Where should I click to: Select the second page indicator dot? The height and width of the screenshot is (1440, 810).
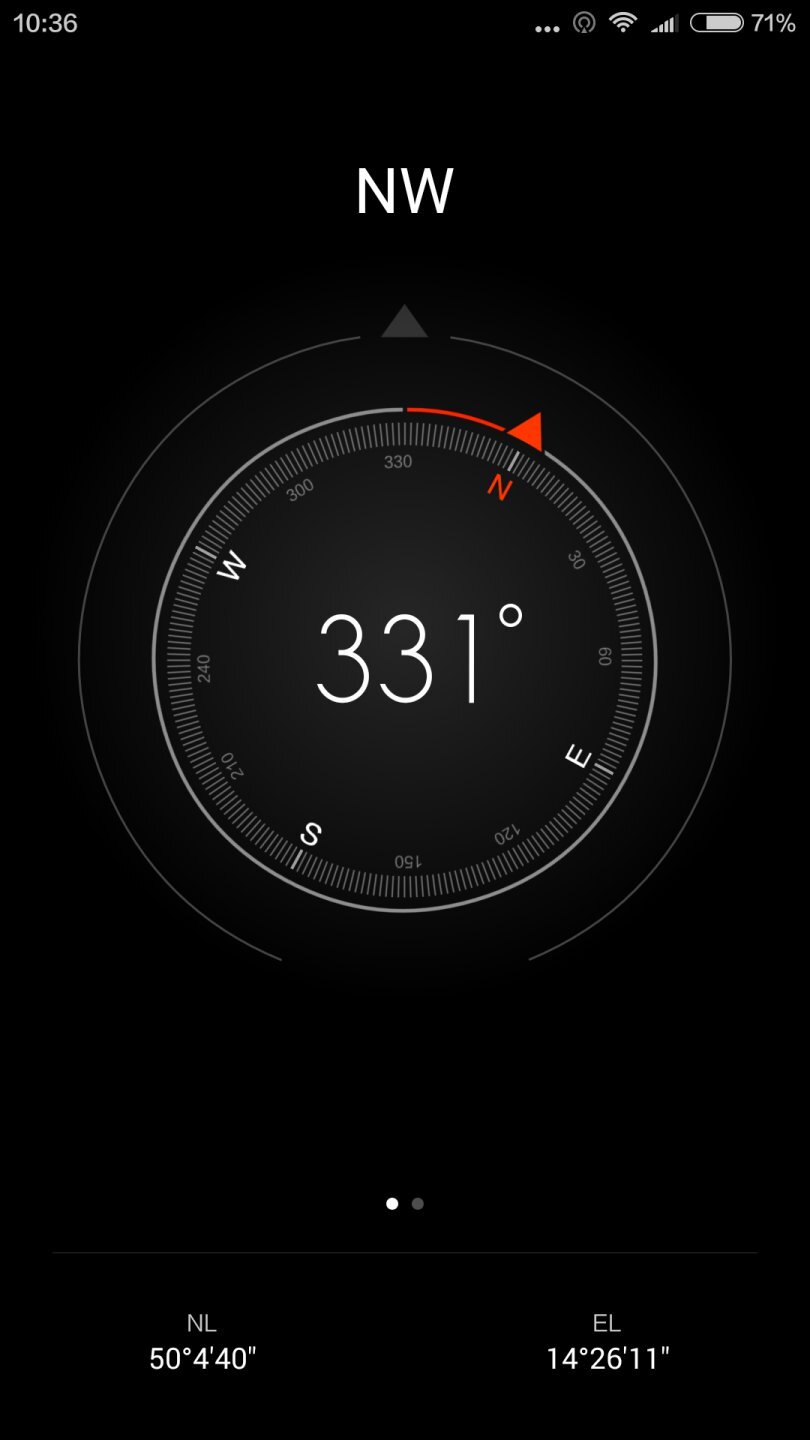coord(418,1204)
